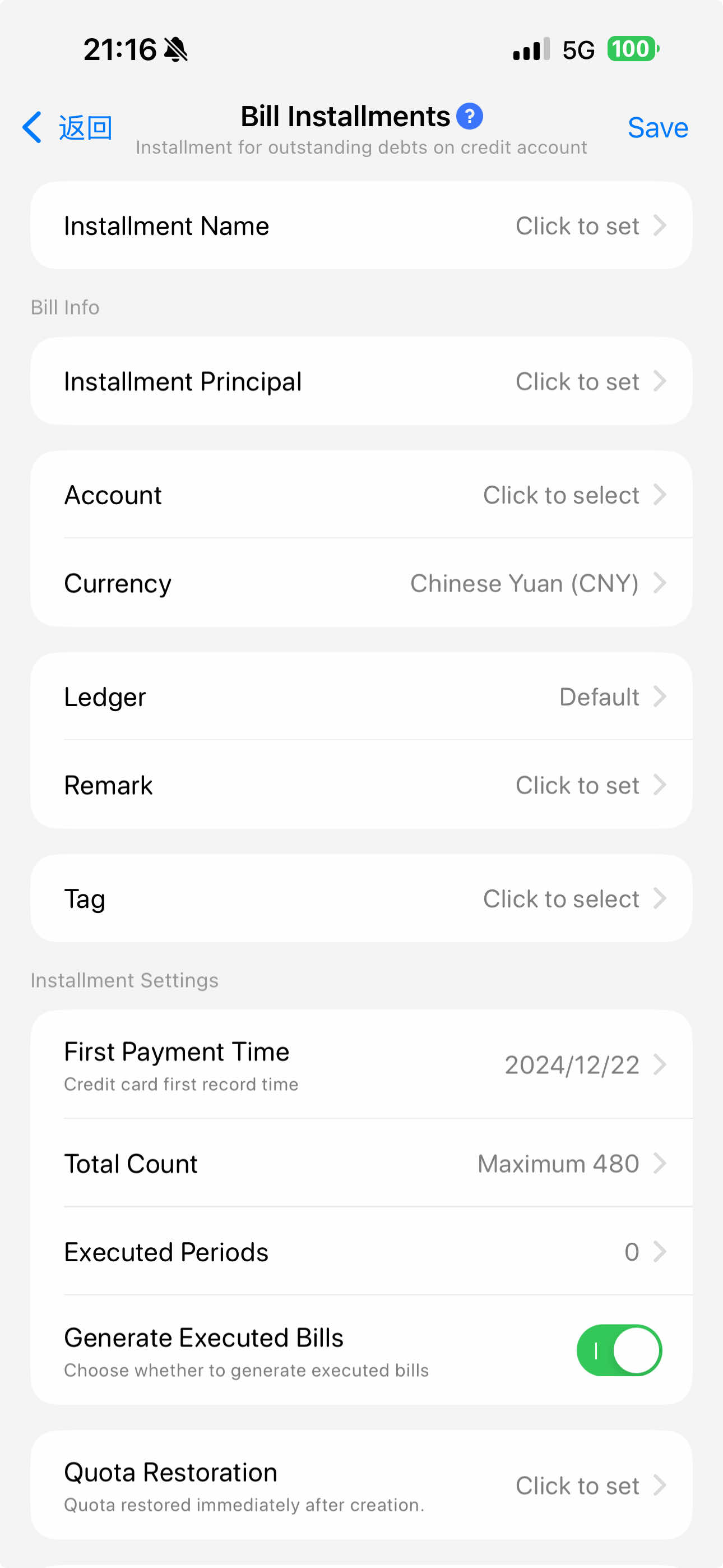
Task: Change the Currency from Chinese Yuan
Action: [361, 583]
